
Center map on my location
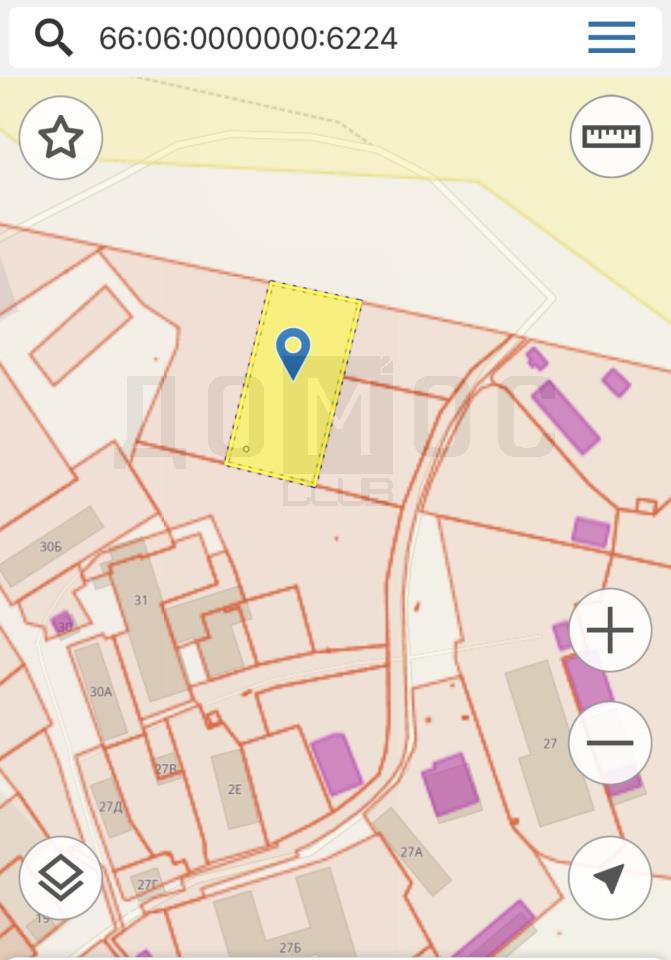pyautogui.click(x=610, y=877)
